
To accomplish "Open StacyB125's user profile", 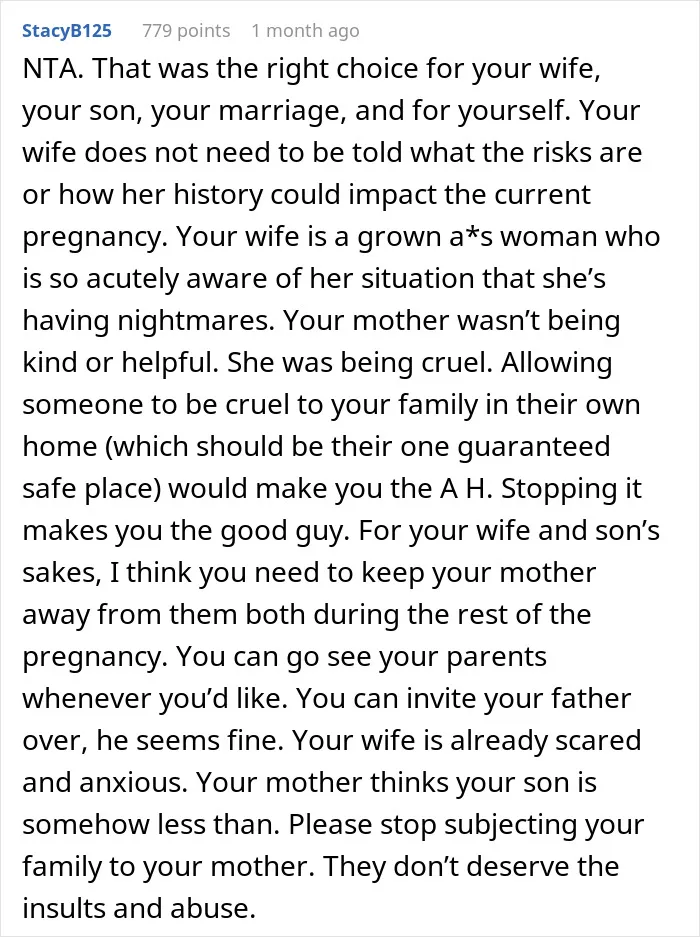I will click(66, 30).
